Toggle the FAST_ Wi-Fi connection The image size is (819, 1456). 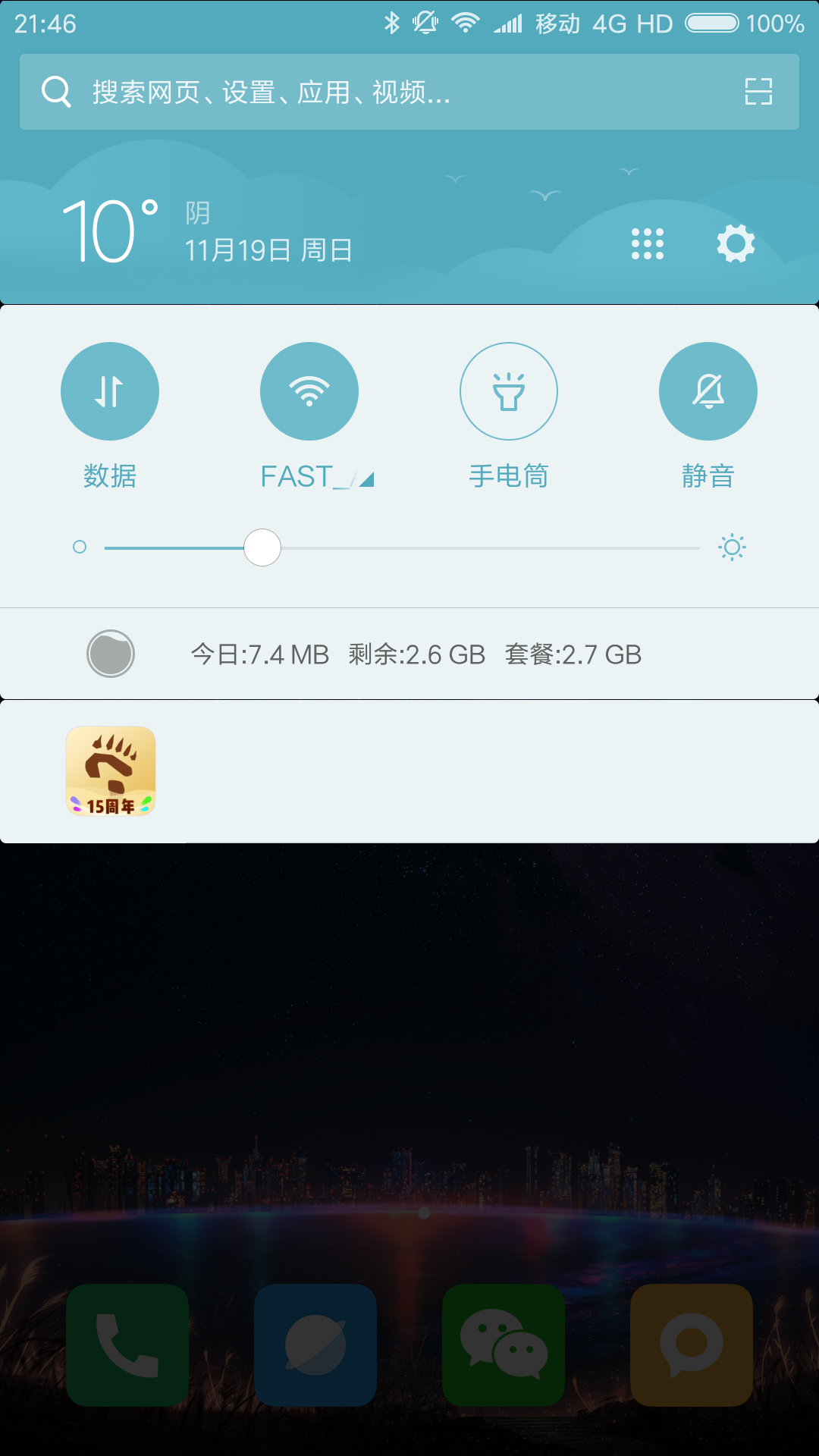[309, 391]
